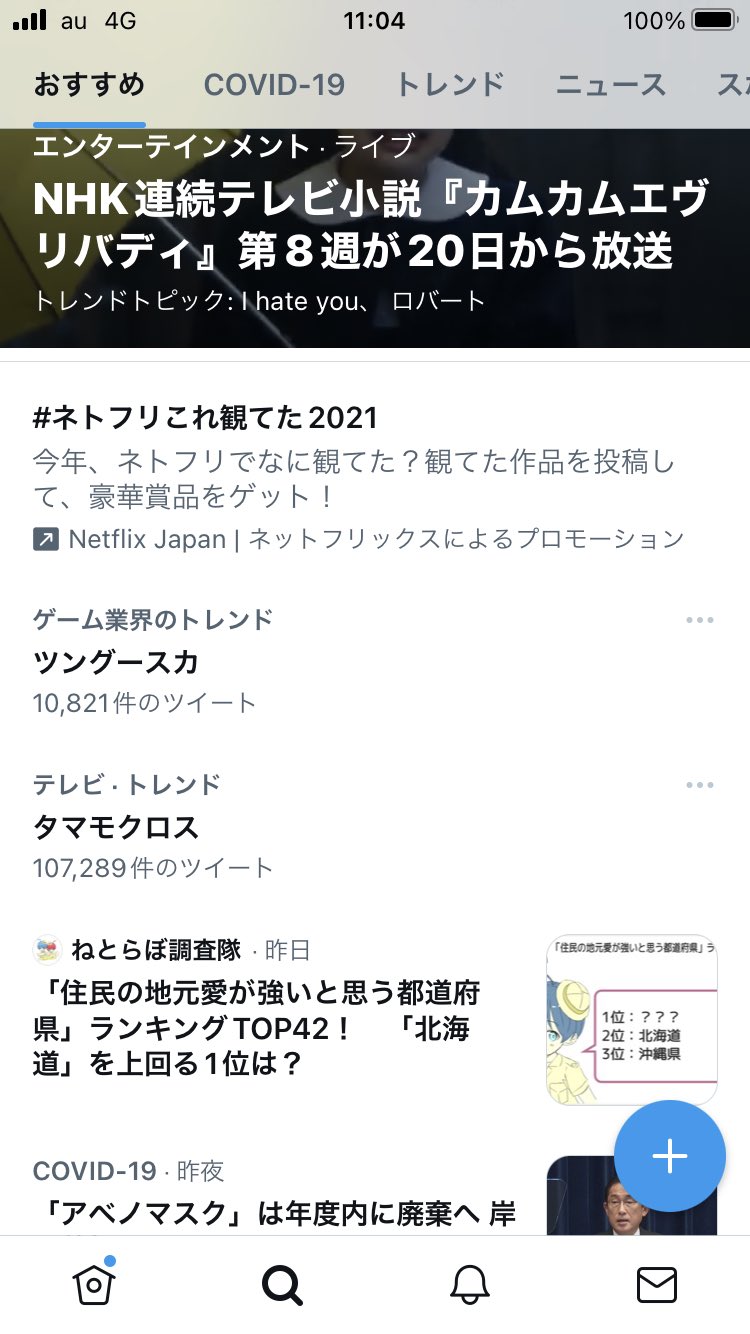Open the notifications bell
The height and width of the screenshot is (1334, 750).
469,1285
